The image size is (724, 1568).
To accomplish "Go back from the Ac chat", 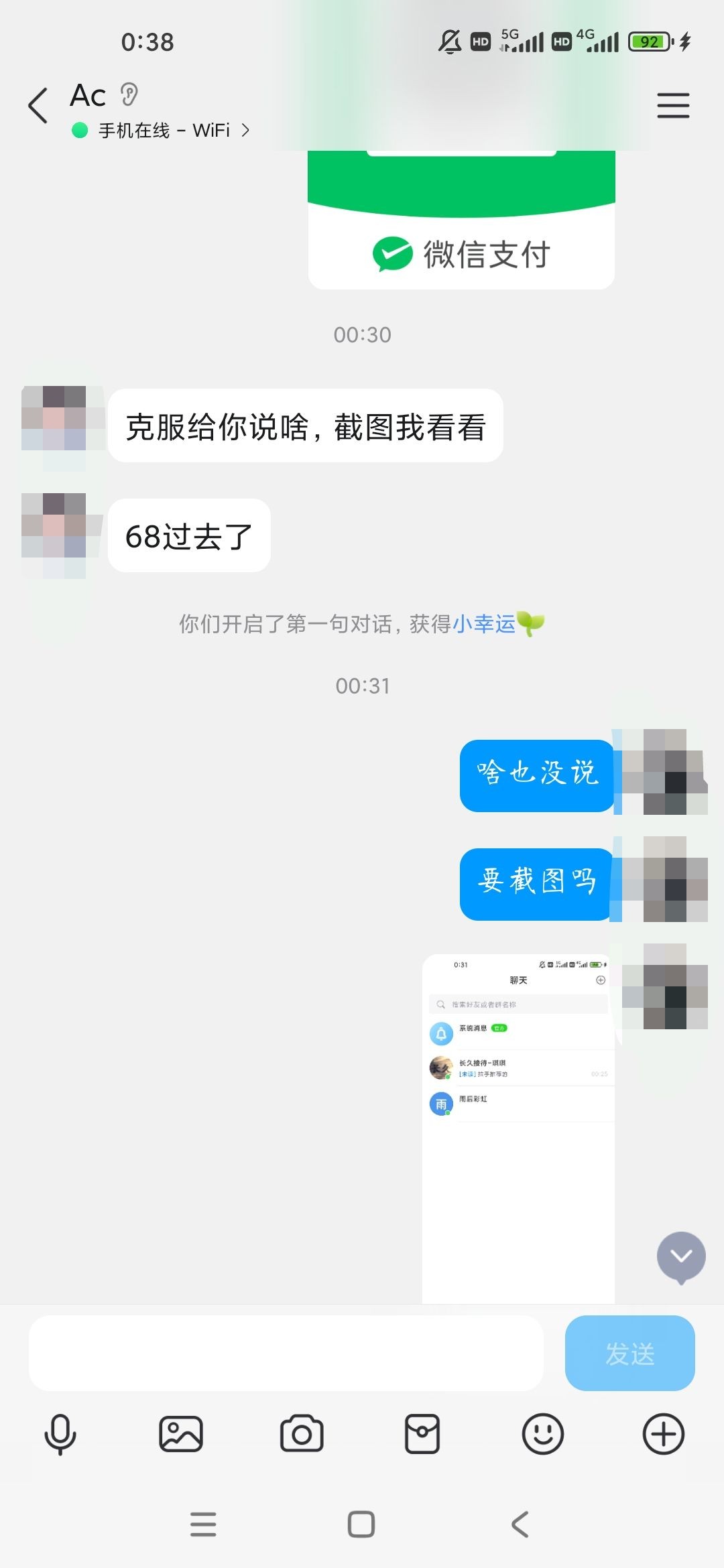I will tap(38, 106).
